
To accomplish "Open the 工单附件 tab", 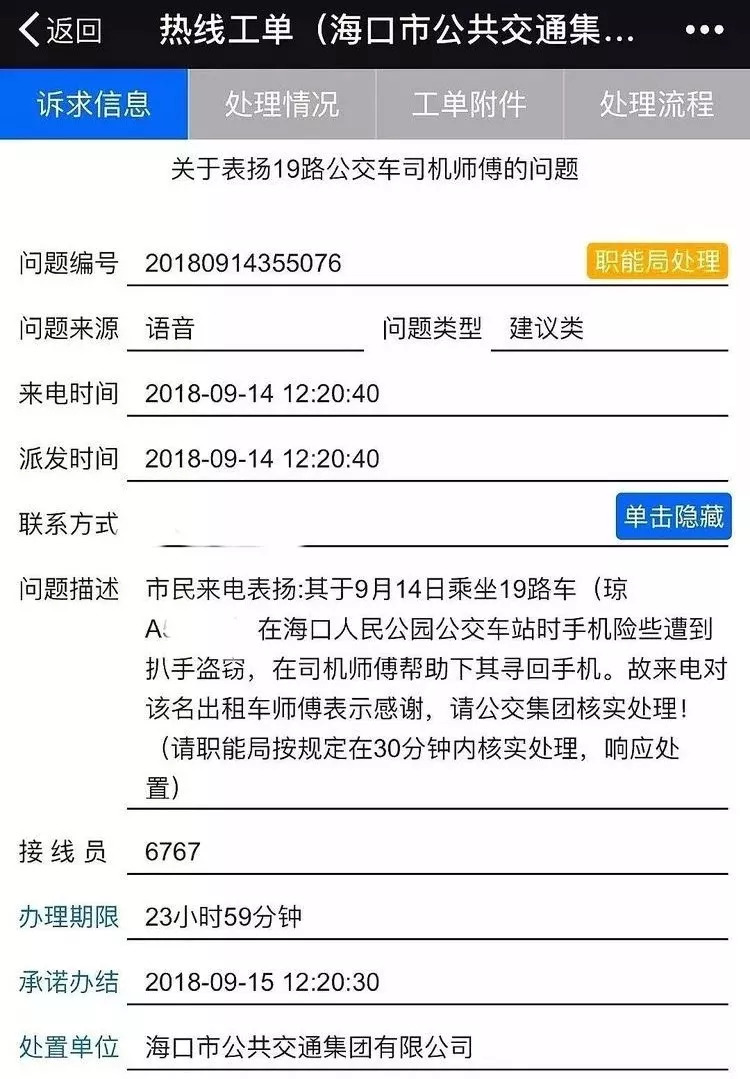I will click(x=469, y=104).
